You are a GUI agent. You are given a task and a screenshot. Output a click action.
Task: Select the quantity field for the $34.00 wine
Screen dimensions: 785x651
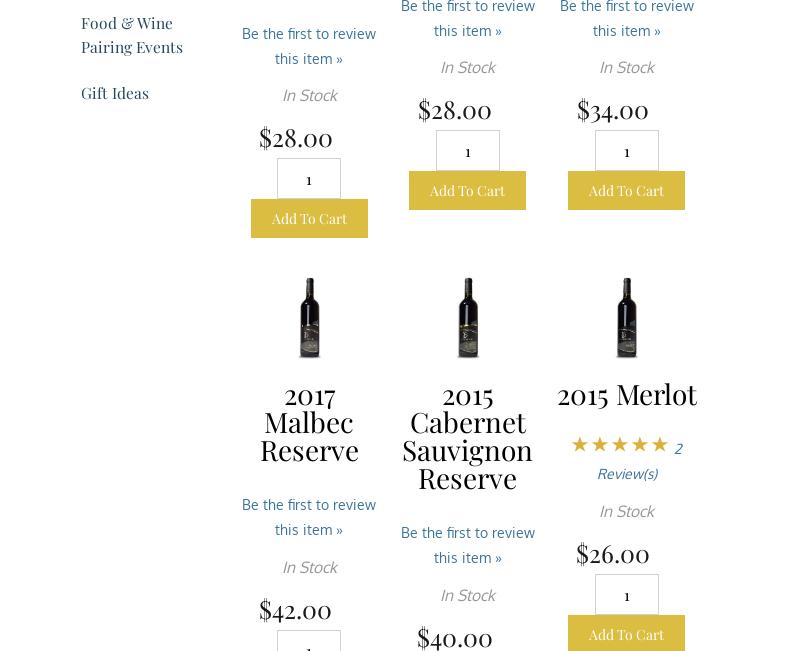point(626,151)
